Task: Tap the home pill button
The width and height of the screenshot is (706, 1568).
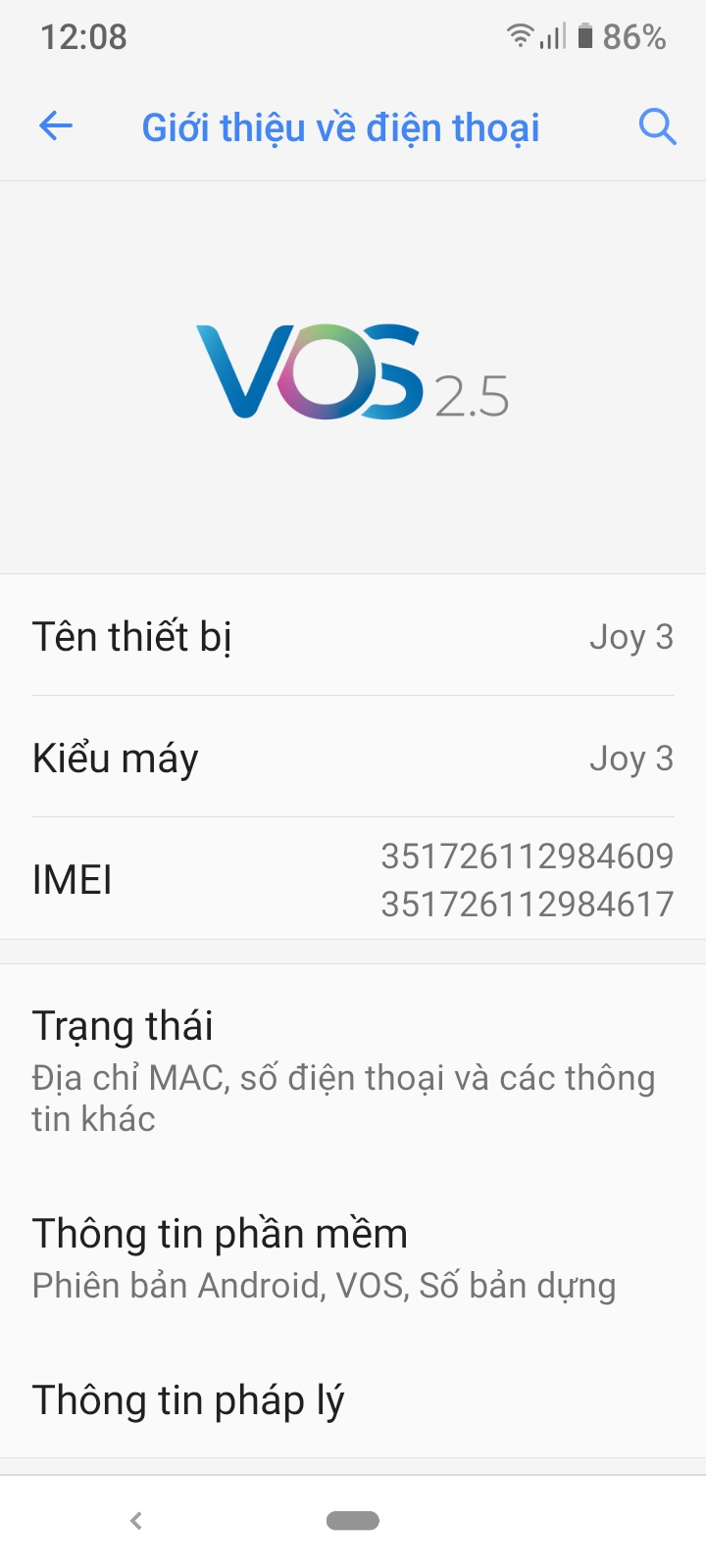Action: pos(353,1521)
